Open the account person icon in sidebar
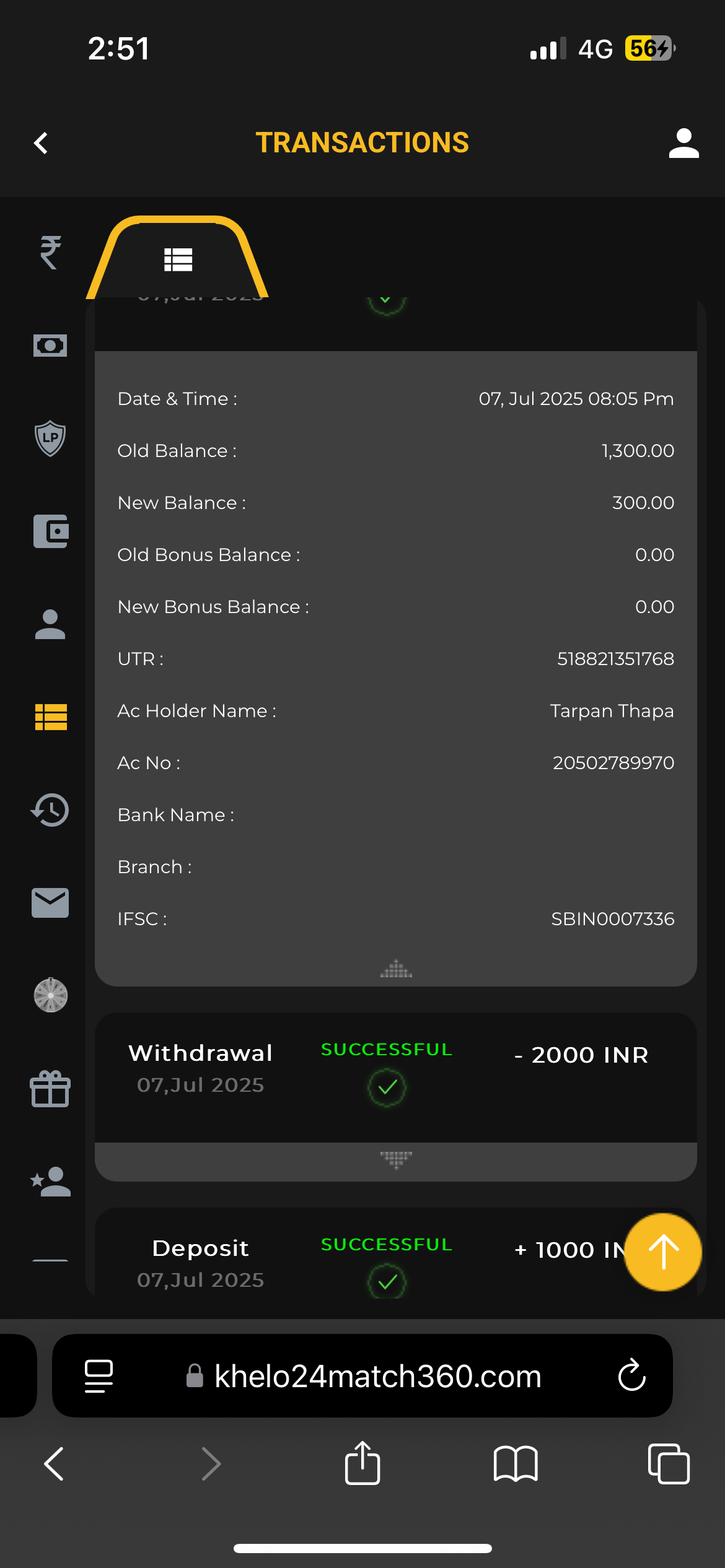The height and width of the screenshot is (1568, 725). pyautogui.click(x=50, y=624)
